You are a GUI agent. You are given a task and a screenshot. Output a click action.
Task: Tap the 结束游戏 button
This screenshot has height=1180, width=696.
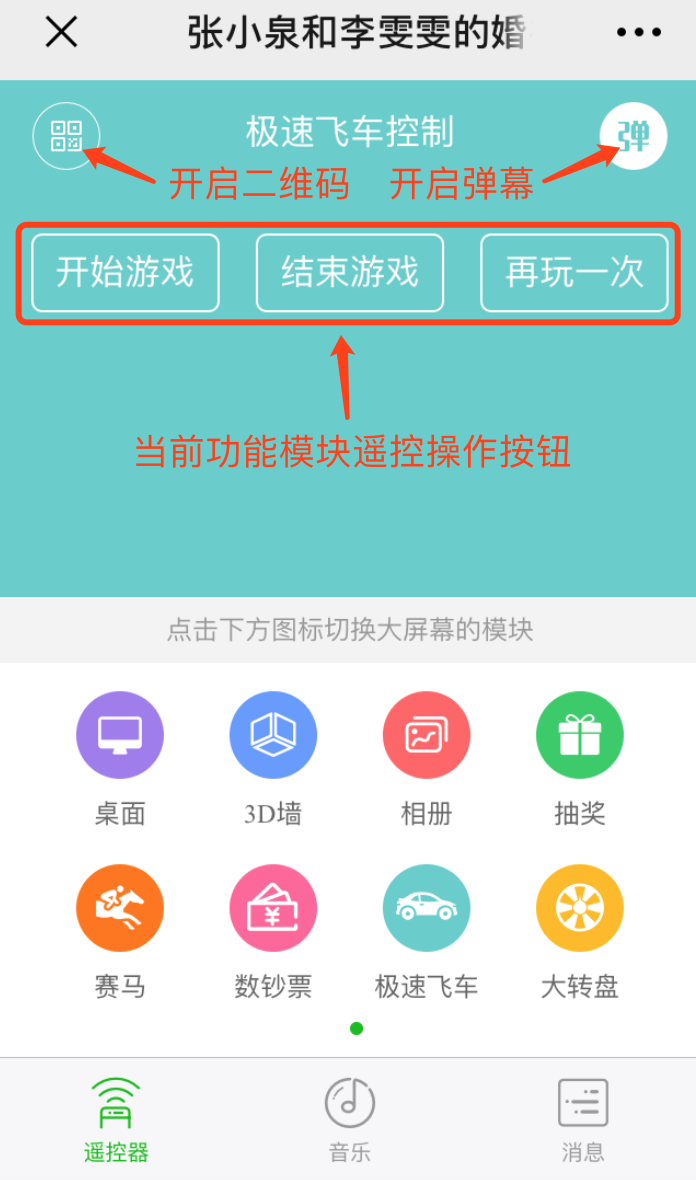click(350, 273)
